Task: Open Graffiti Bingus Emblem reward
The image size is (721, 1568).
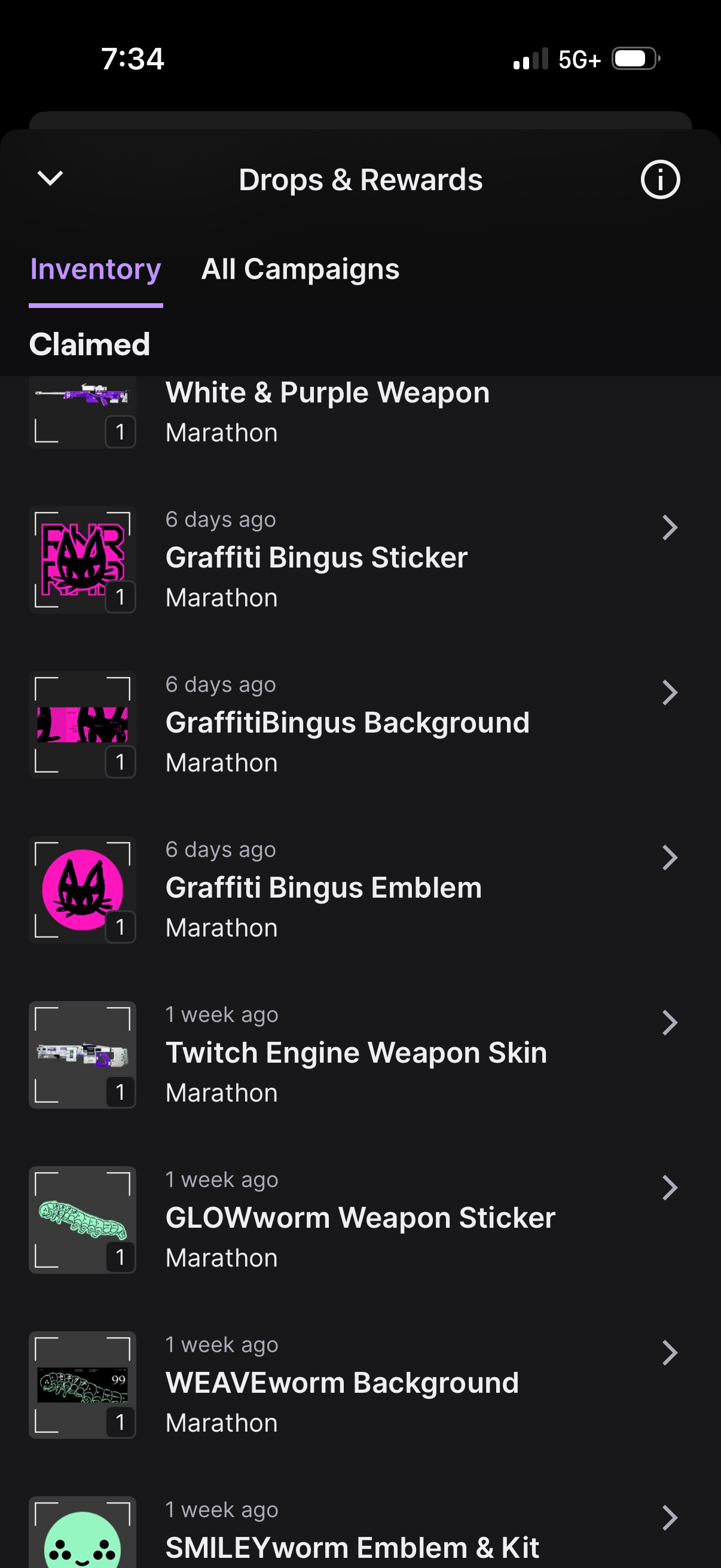Action: (359, 888)
